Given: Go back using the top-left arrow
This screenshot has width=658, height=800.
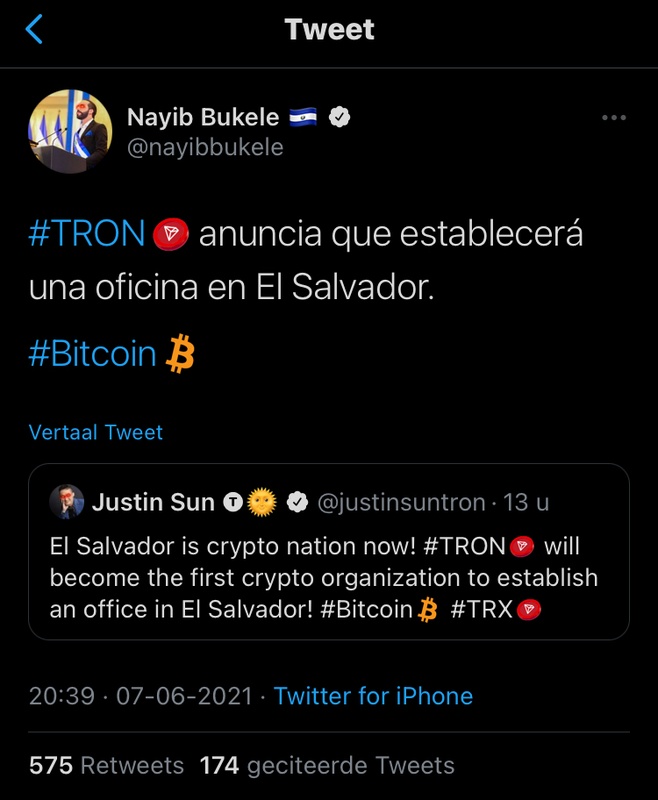Looking at the screenshot, I should (x=34, y=30).
